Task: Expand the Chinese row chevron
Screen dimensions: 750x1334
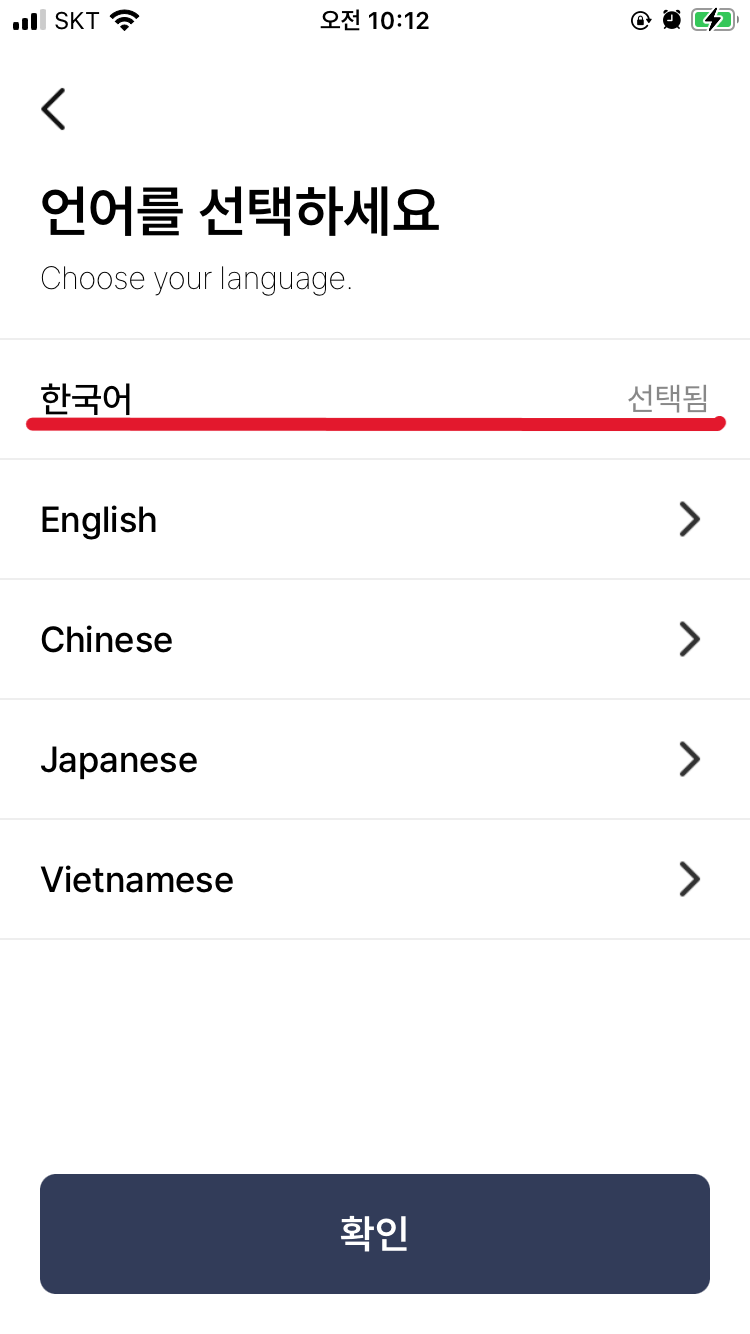Action: pos(689,639)
